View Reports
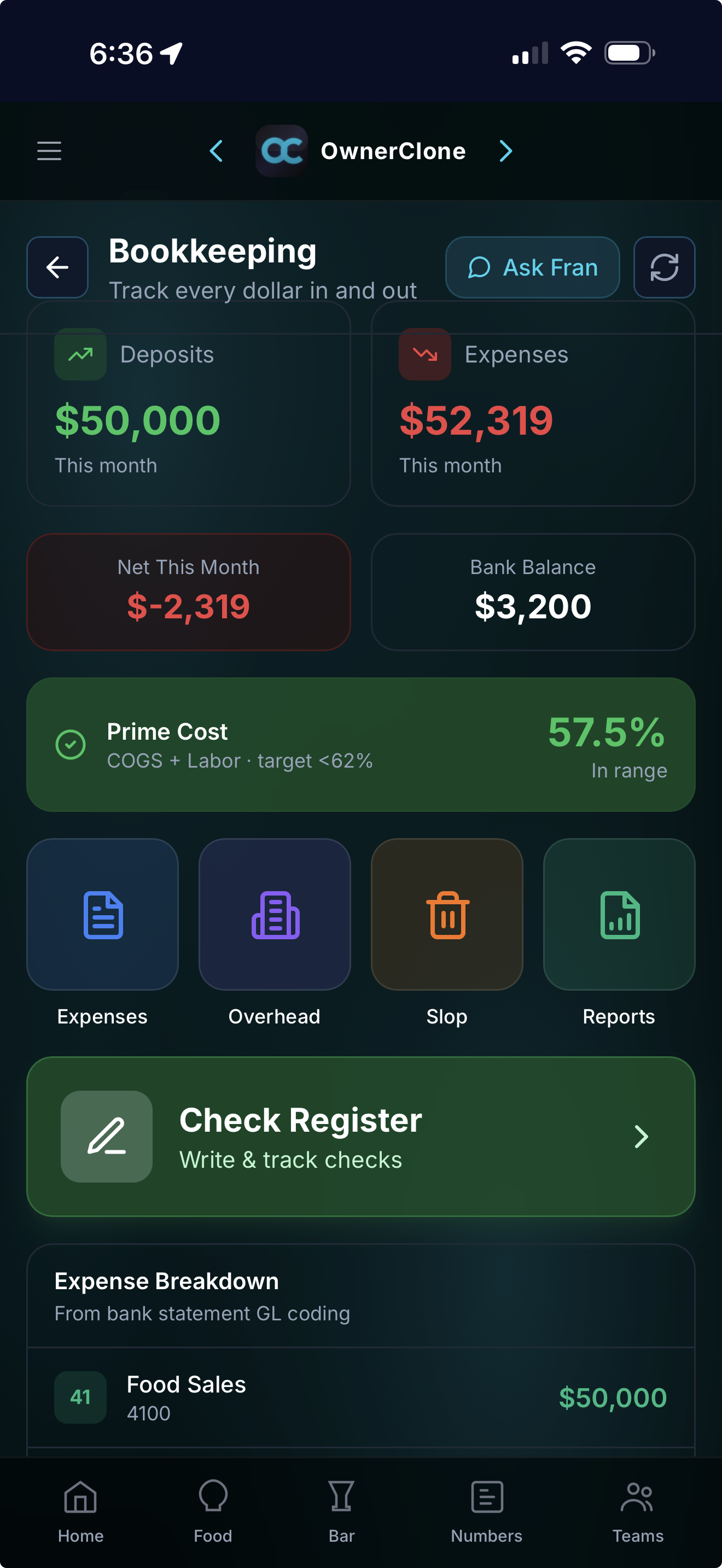722x1568 pixels. click(x=619, y=914)
